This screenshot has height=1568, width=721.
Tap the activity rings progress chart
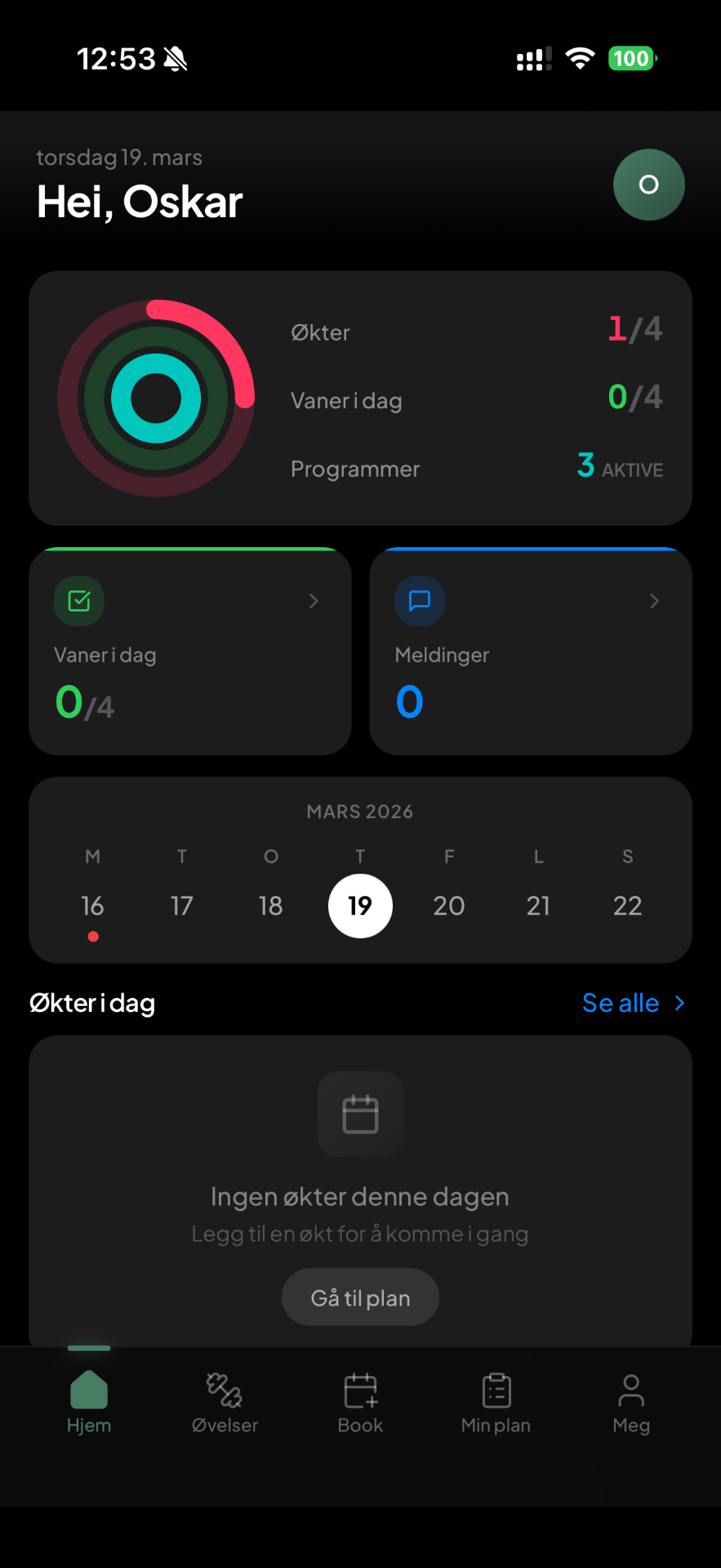[x=157, y=398]
